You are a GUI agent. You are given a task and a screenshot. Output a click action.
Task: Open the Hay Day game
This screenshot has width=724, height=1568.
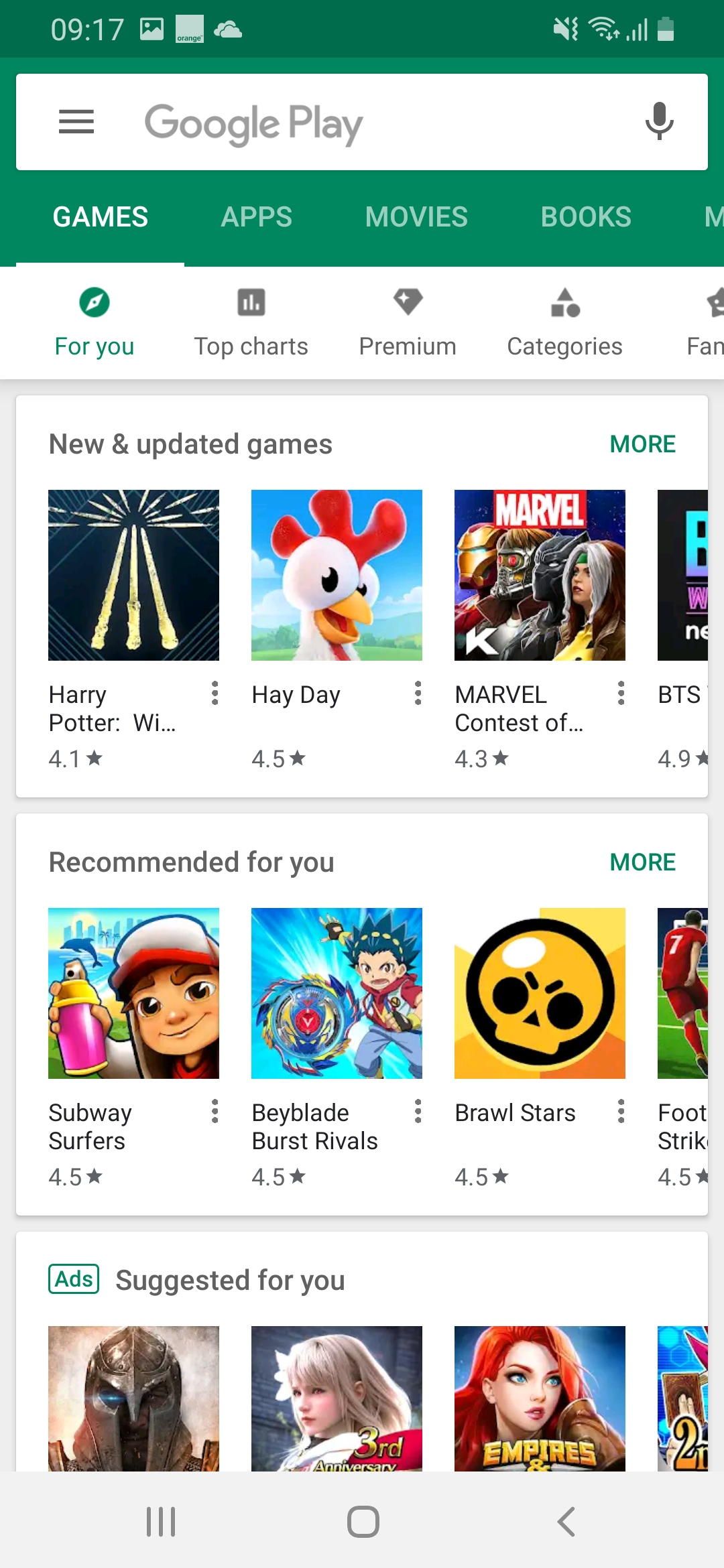[337, 576]
